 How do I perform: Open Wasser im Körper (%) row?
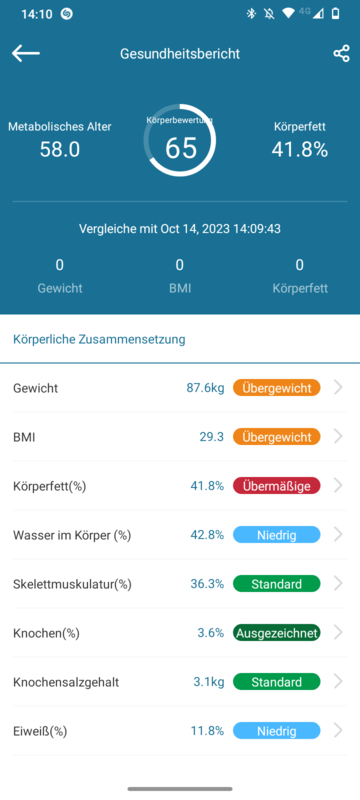[x=180, y=535]
